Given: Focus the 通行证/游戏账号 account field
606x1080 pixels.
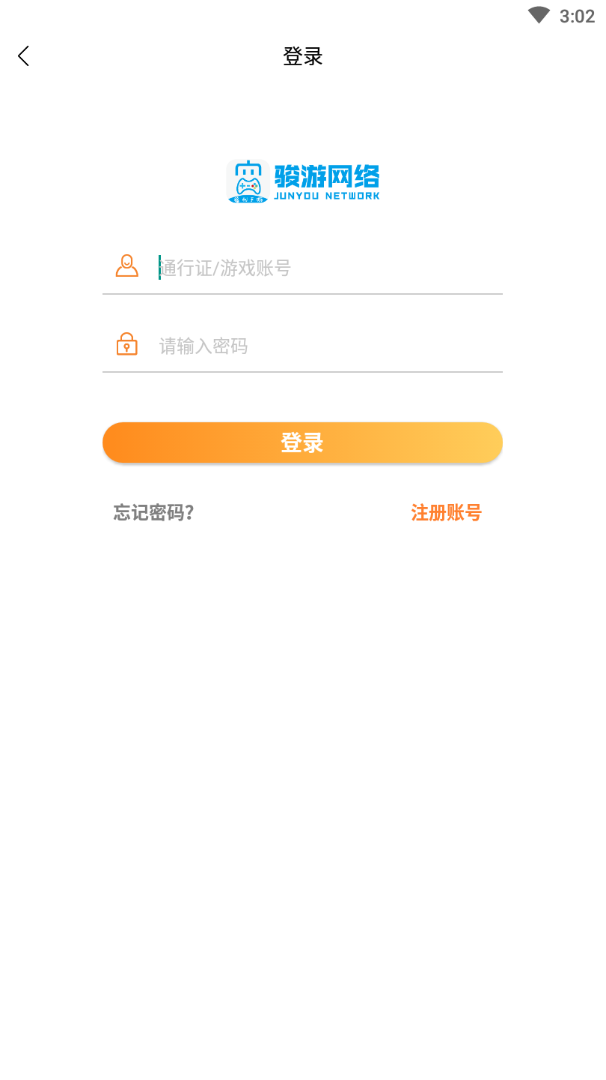Looking at the screenshot, I should [320, 268].
